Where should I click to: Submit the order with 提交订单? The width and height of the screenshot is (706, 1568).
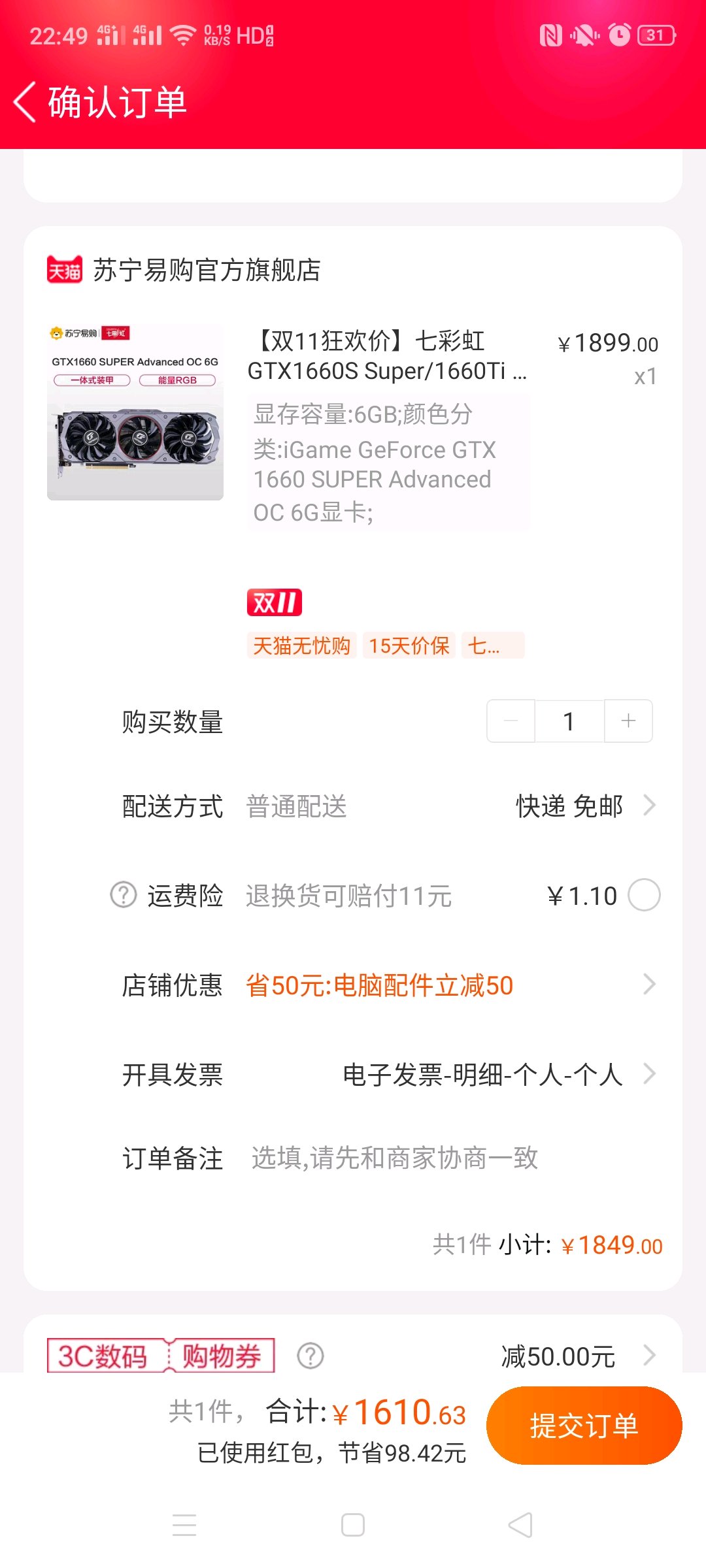584,1426
